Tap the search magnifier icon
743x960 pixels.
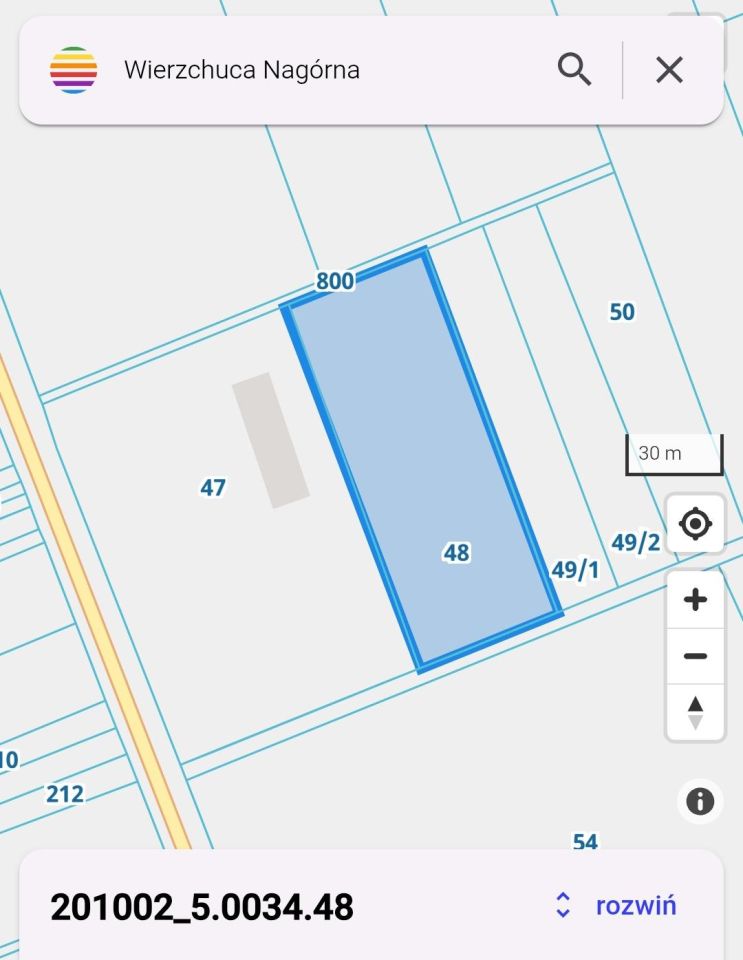(x=574, y=70)
